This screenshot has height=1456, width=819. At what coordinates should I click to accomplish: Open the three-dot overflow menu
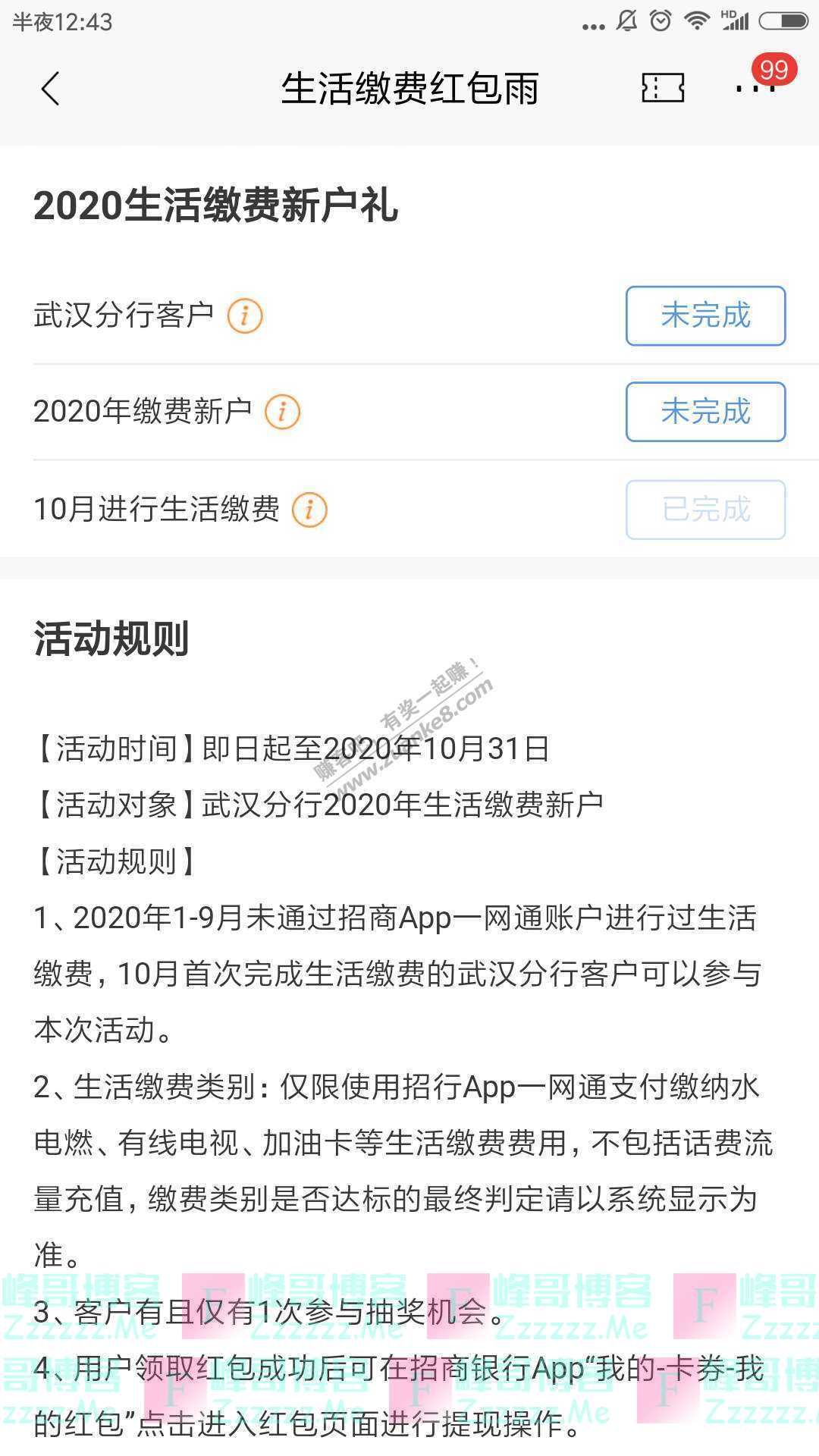tap(755, 88)
